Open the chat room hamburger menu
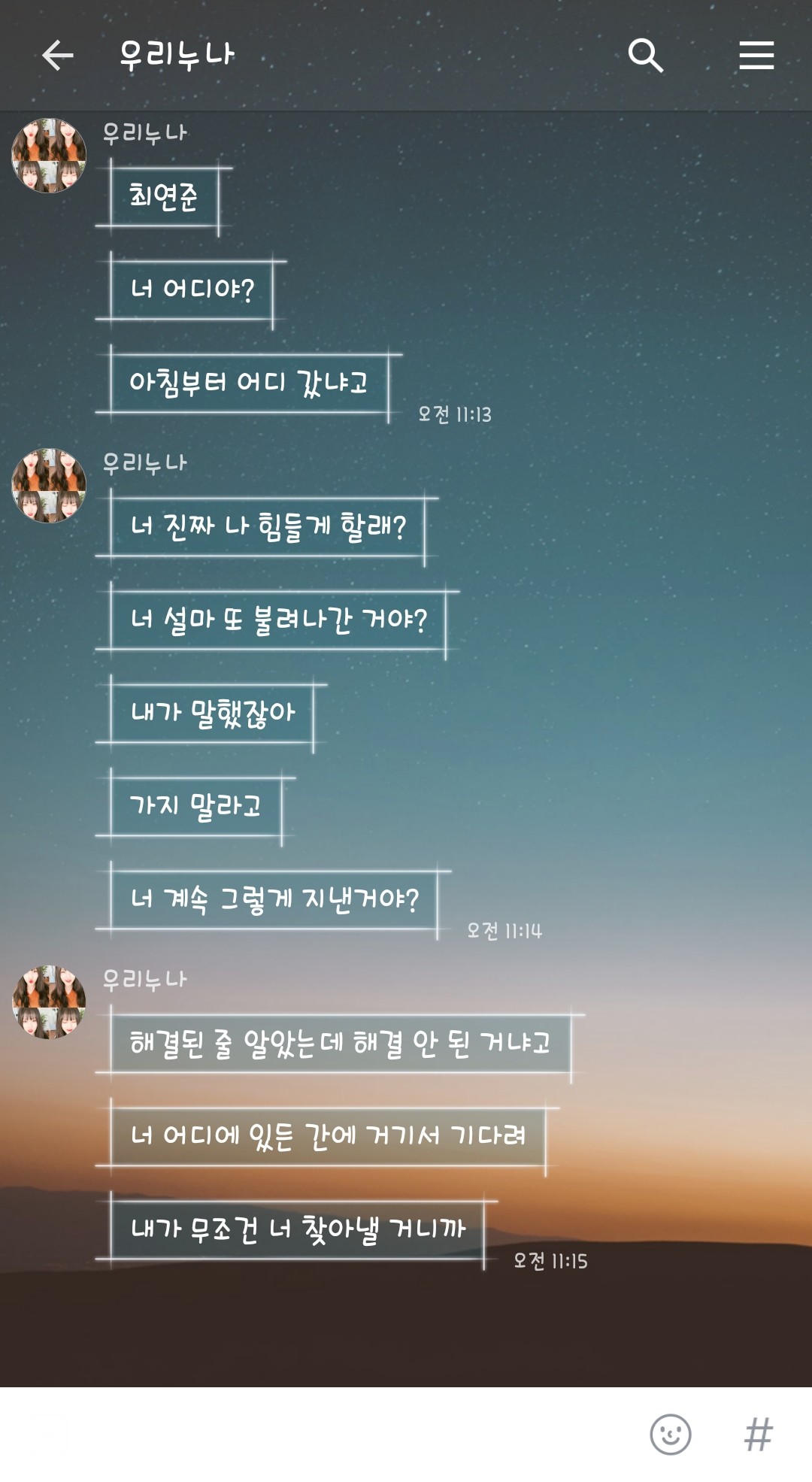Screen dimensions: 812x1482 coord(756,56)
